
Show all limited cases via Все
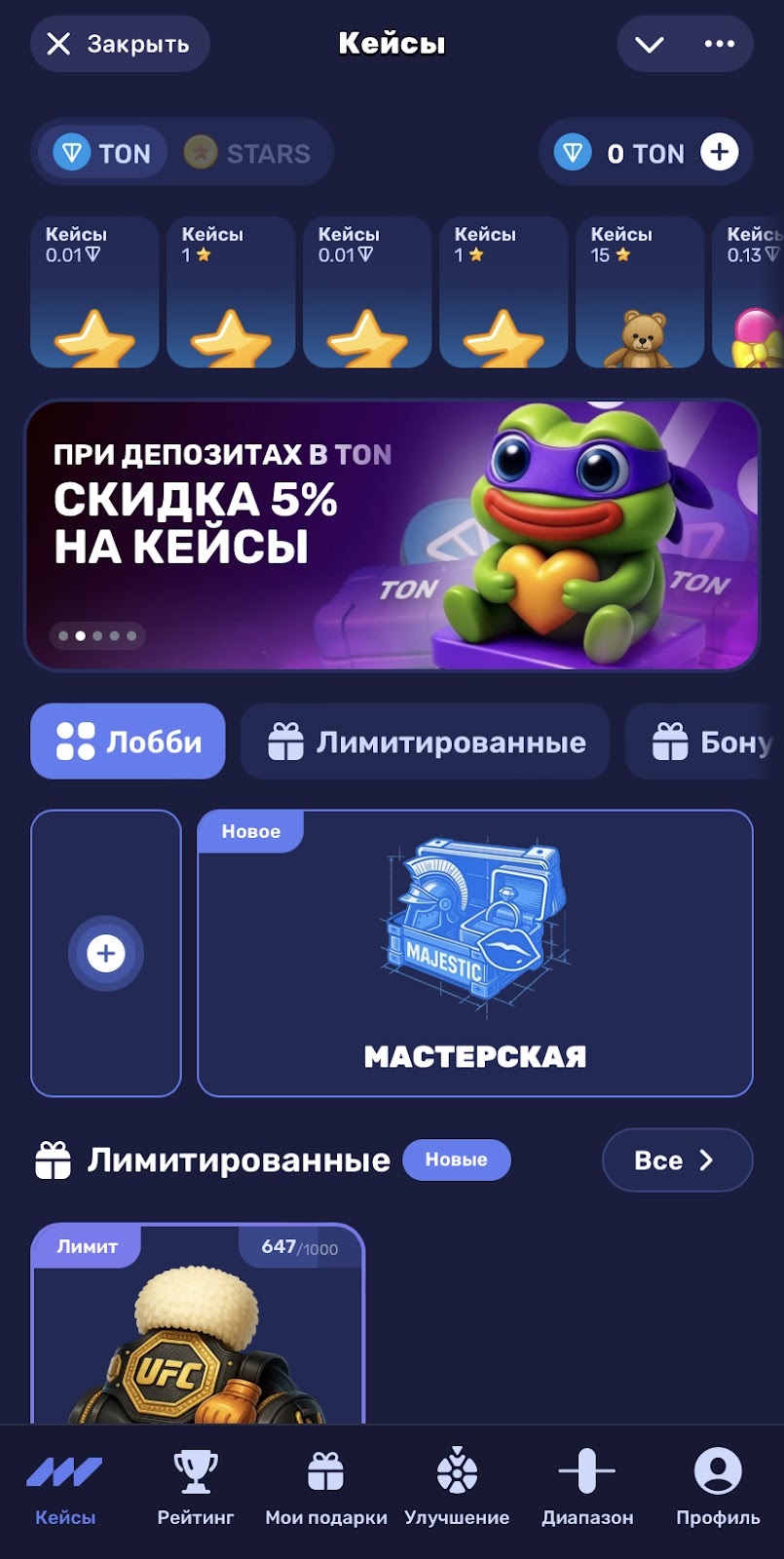(x=677, y=1160)
